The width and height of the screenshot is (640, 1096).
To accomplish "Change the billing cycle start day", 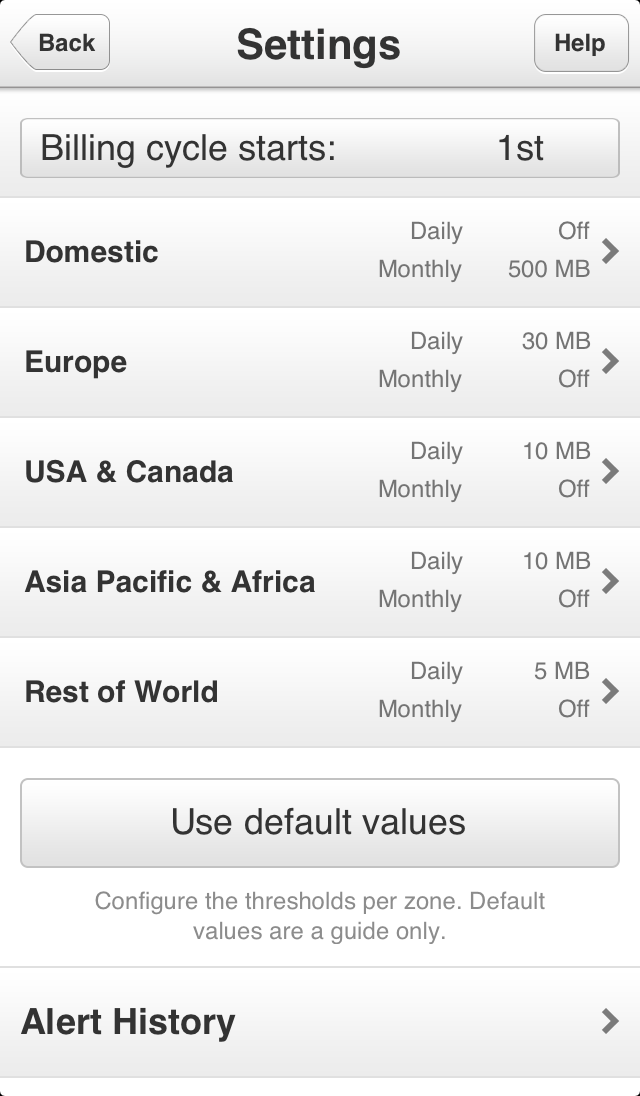I will tap(320, 148).
